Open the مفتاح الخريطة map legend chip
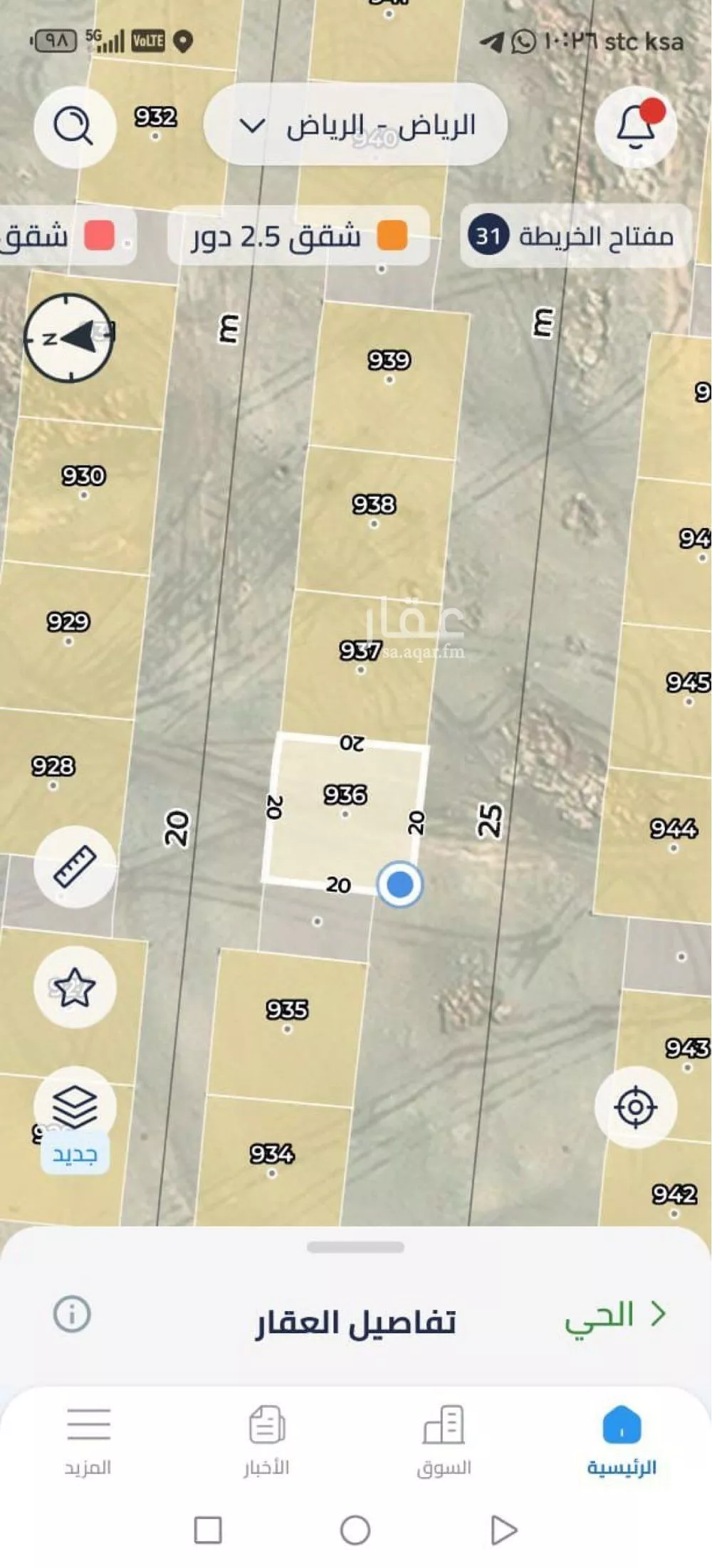 [576, 236]
